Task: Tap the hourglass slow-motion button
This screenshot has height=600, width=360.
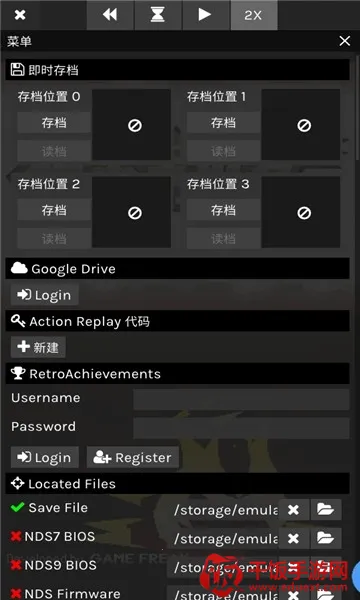Action: pos(158,15)
